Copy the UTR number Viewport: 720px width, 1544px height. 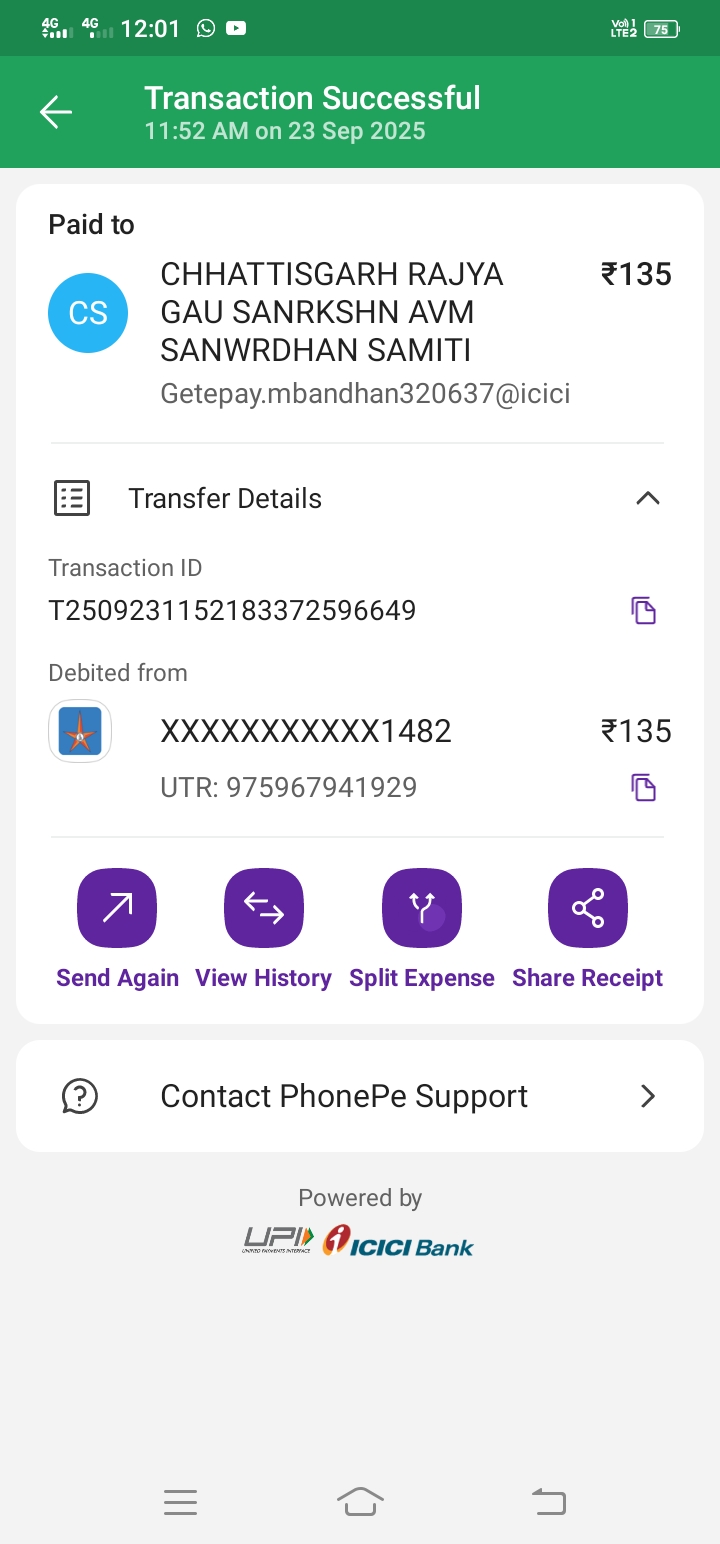[643, 787]
